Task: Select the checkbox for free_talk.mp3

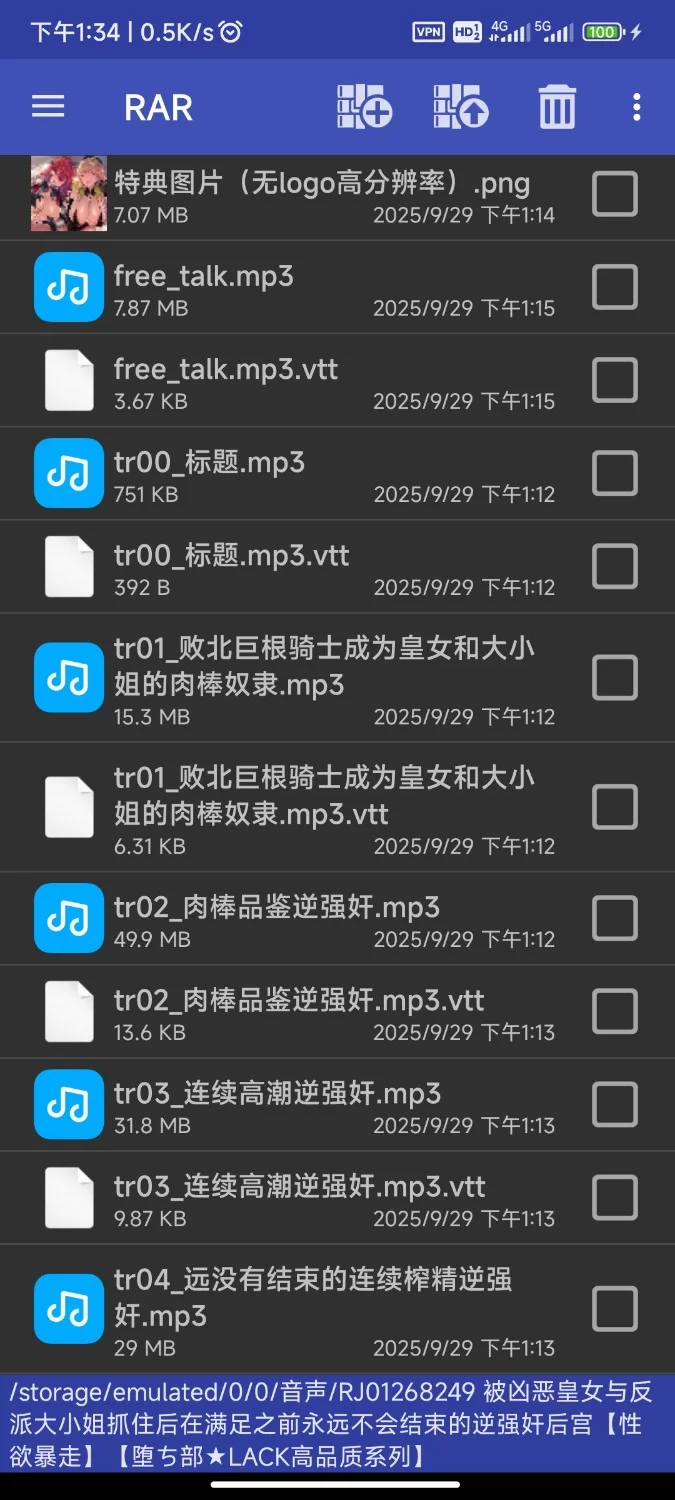Action: click(x=615, y=287)
